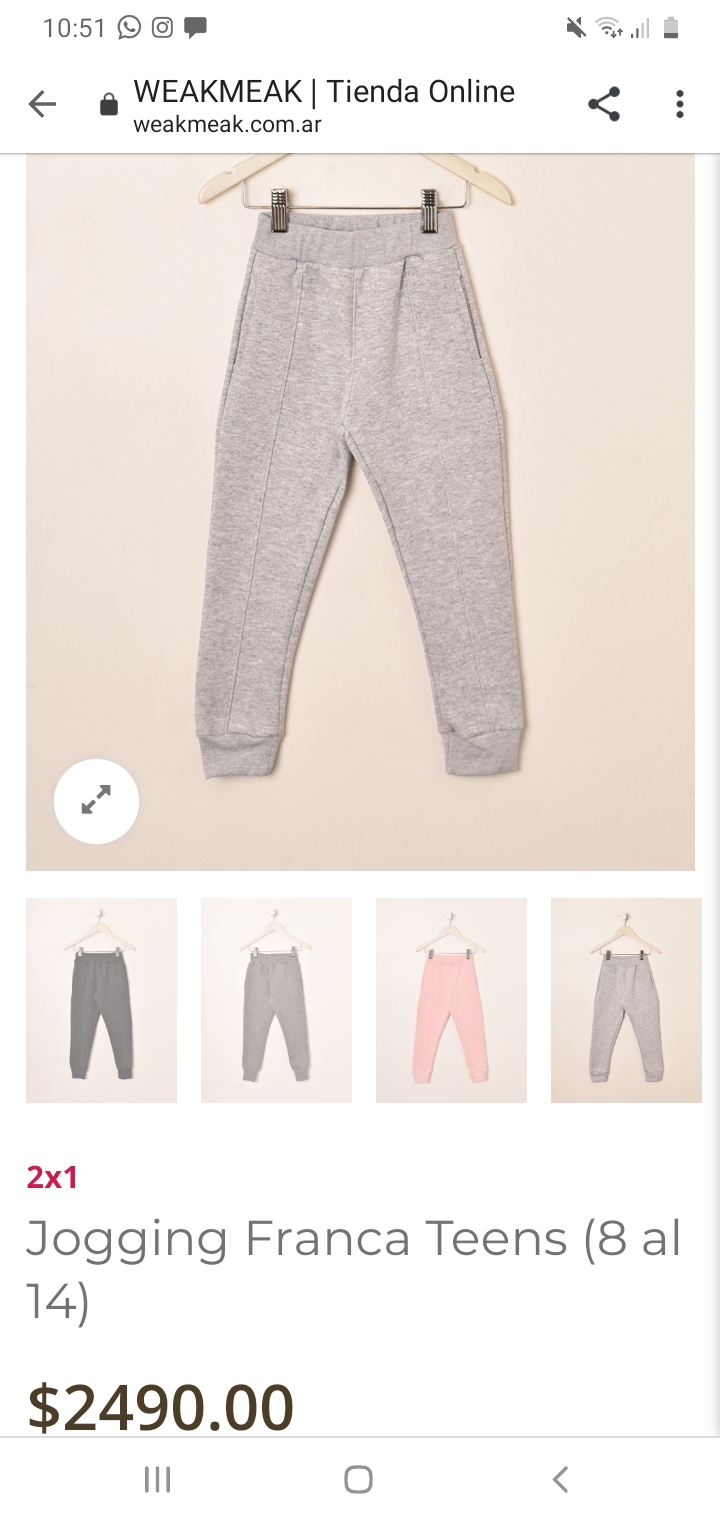Open the main grey jogging pants photo

point(360,480)
